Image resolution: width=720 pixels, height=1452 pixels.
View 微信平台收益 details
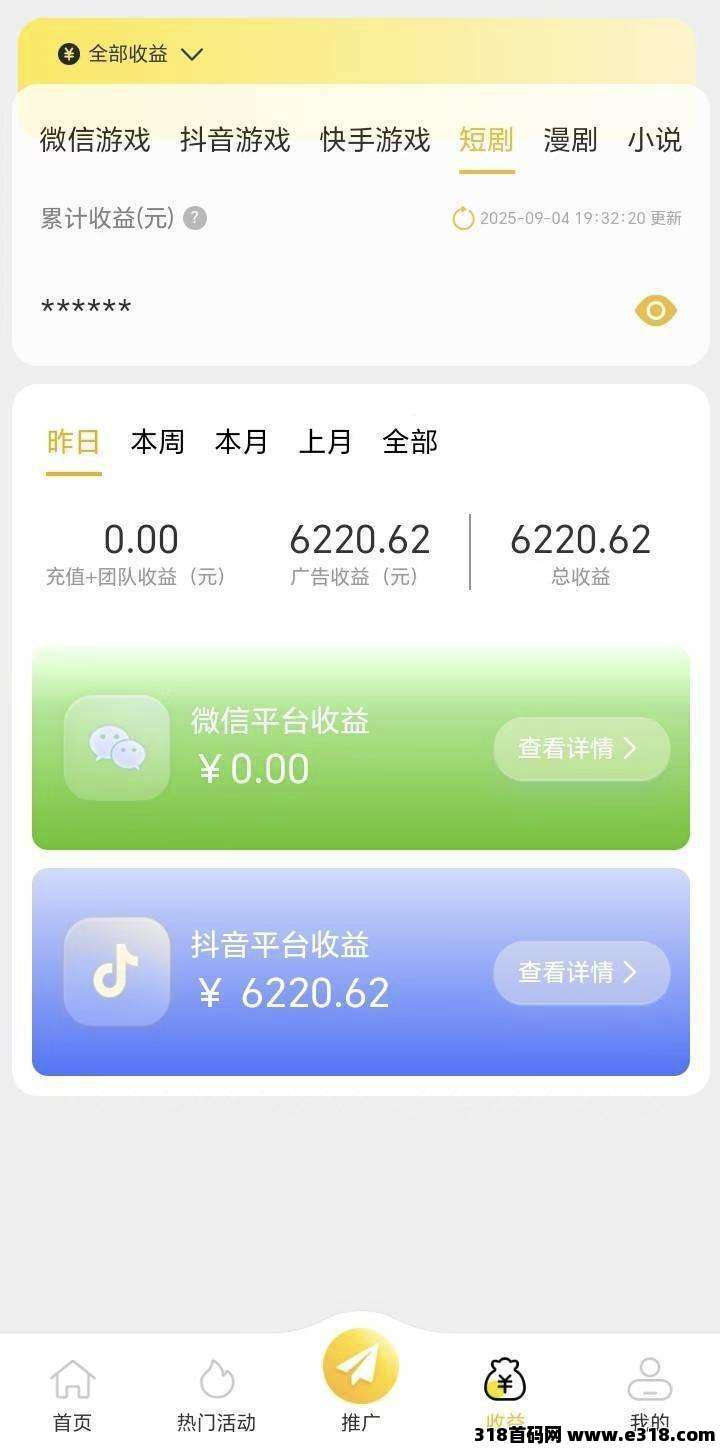pyautogui.click(x=581, y=748)
